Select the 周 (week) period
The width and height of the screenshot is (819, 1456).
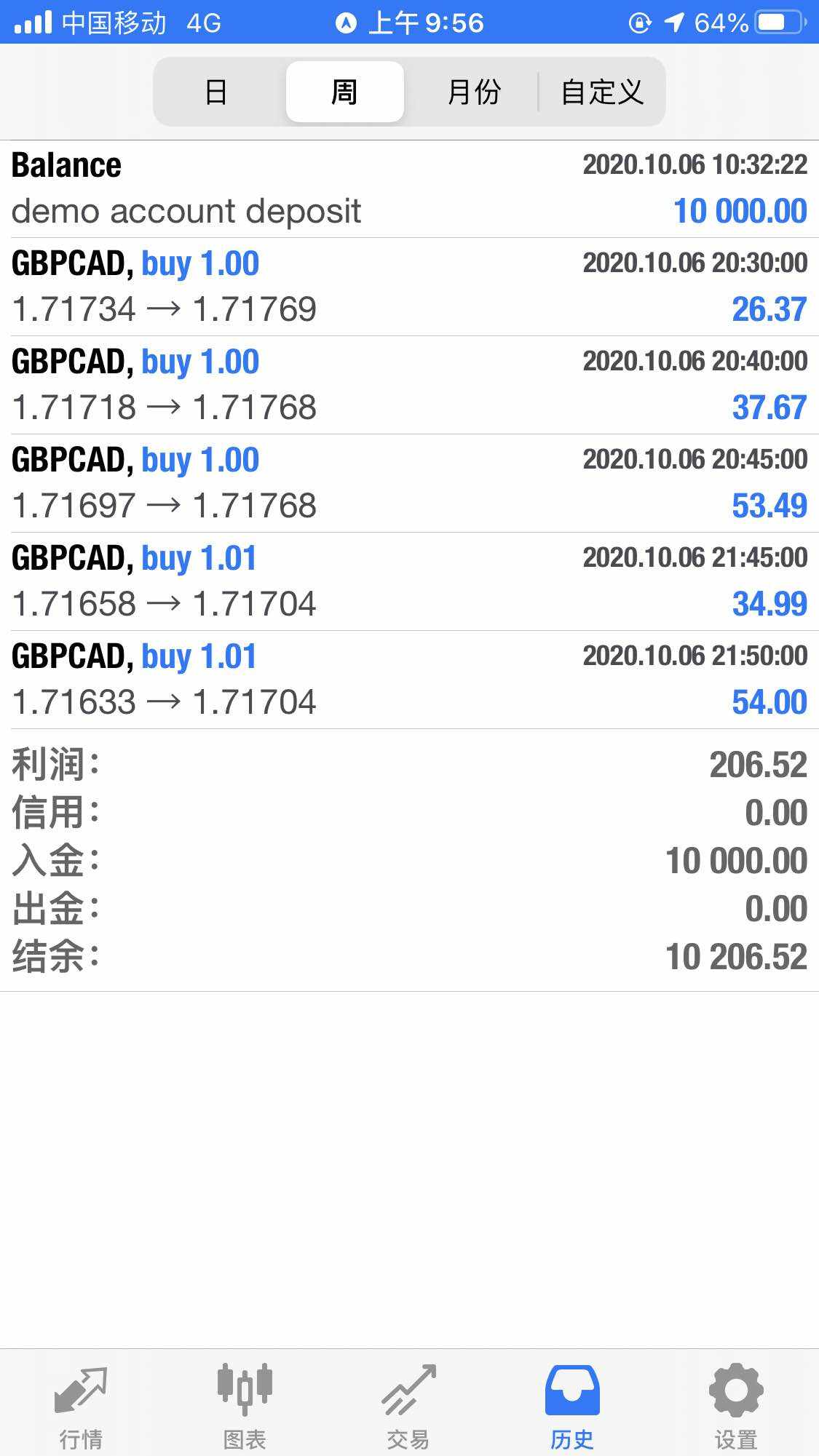point(345,92)
